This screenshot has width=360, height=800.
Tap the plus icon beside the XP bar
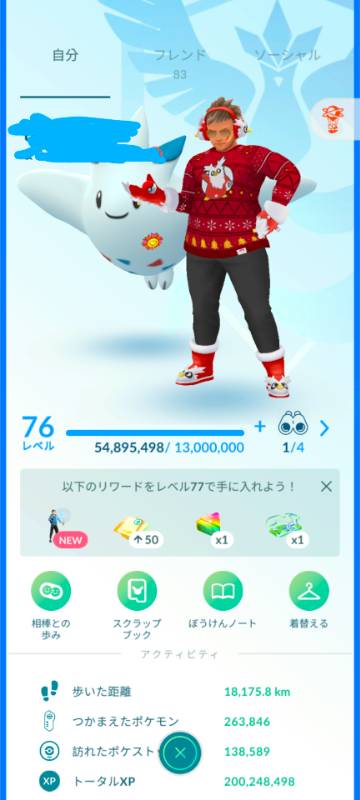click(260, 426)
